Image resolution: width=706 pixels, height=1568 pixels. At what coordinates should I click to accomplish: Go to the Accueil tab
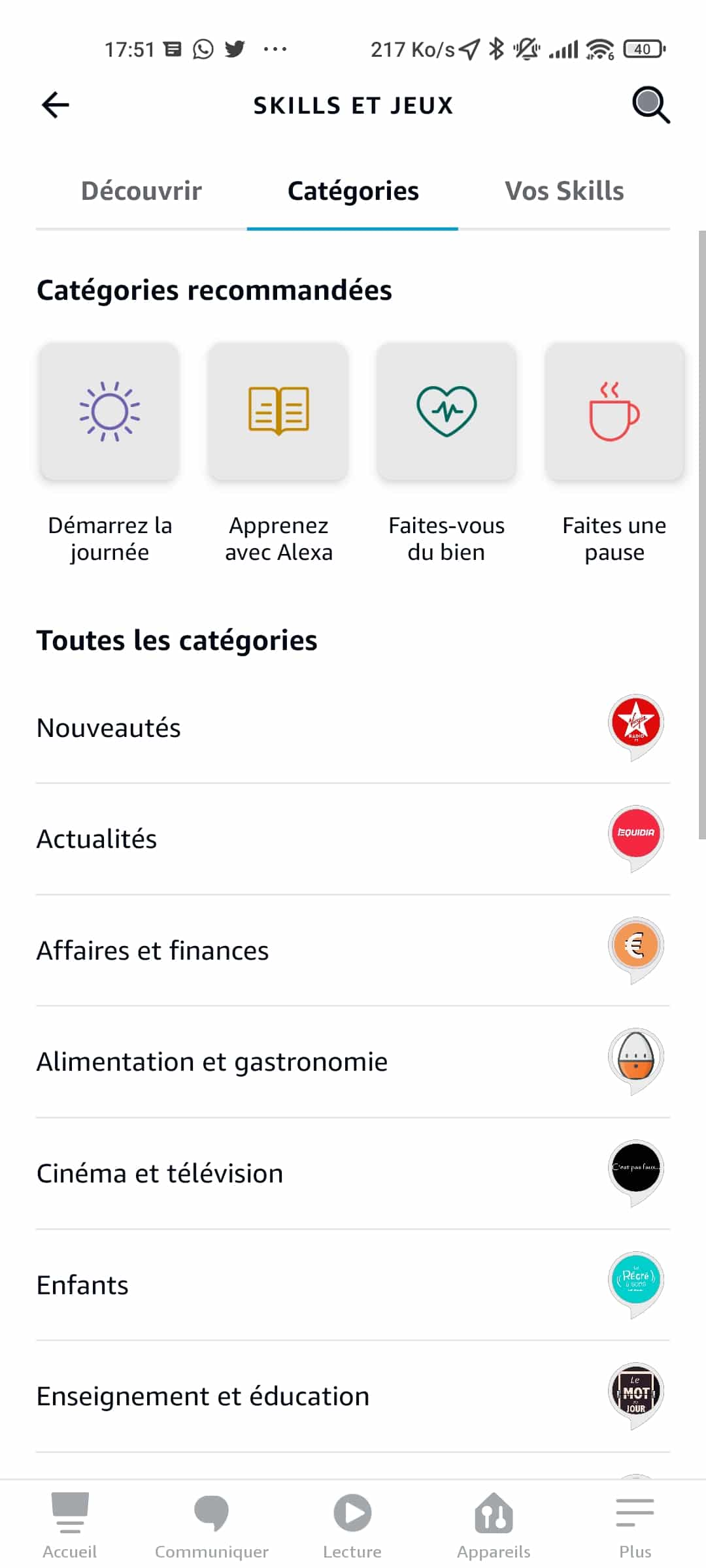[70, 1526]
